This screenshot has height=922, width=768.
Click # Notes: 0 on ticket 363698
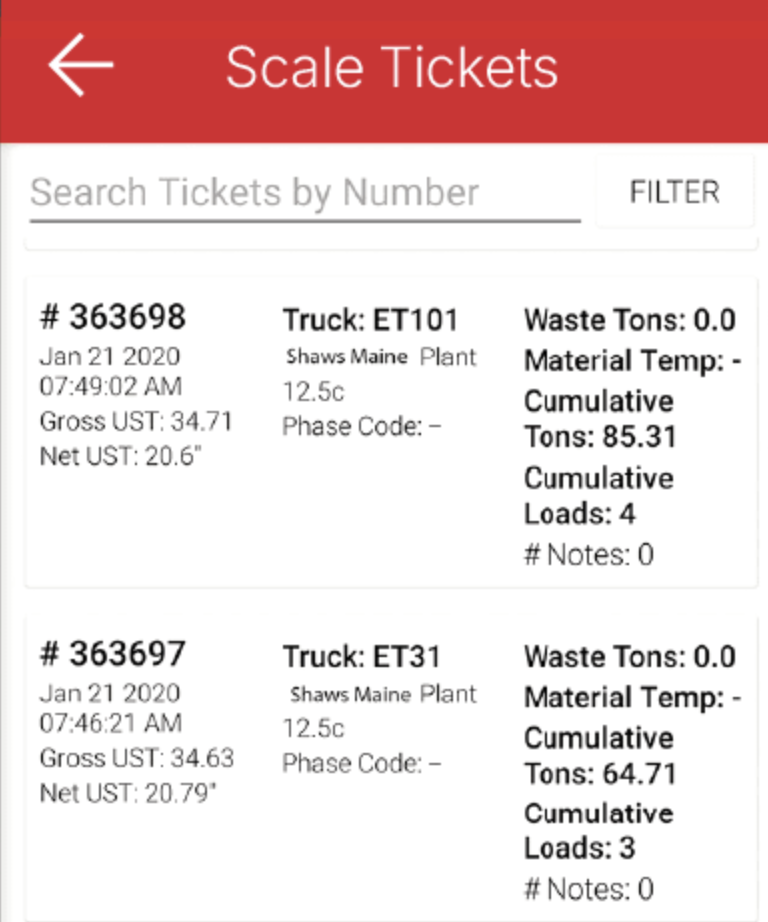click(x=588, y=554)
